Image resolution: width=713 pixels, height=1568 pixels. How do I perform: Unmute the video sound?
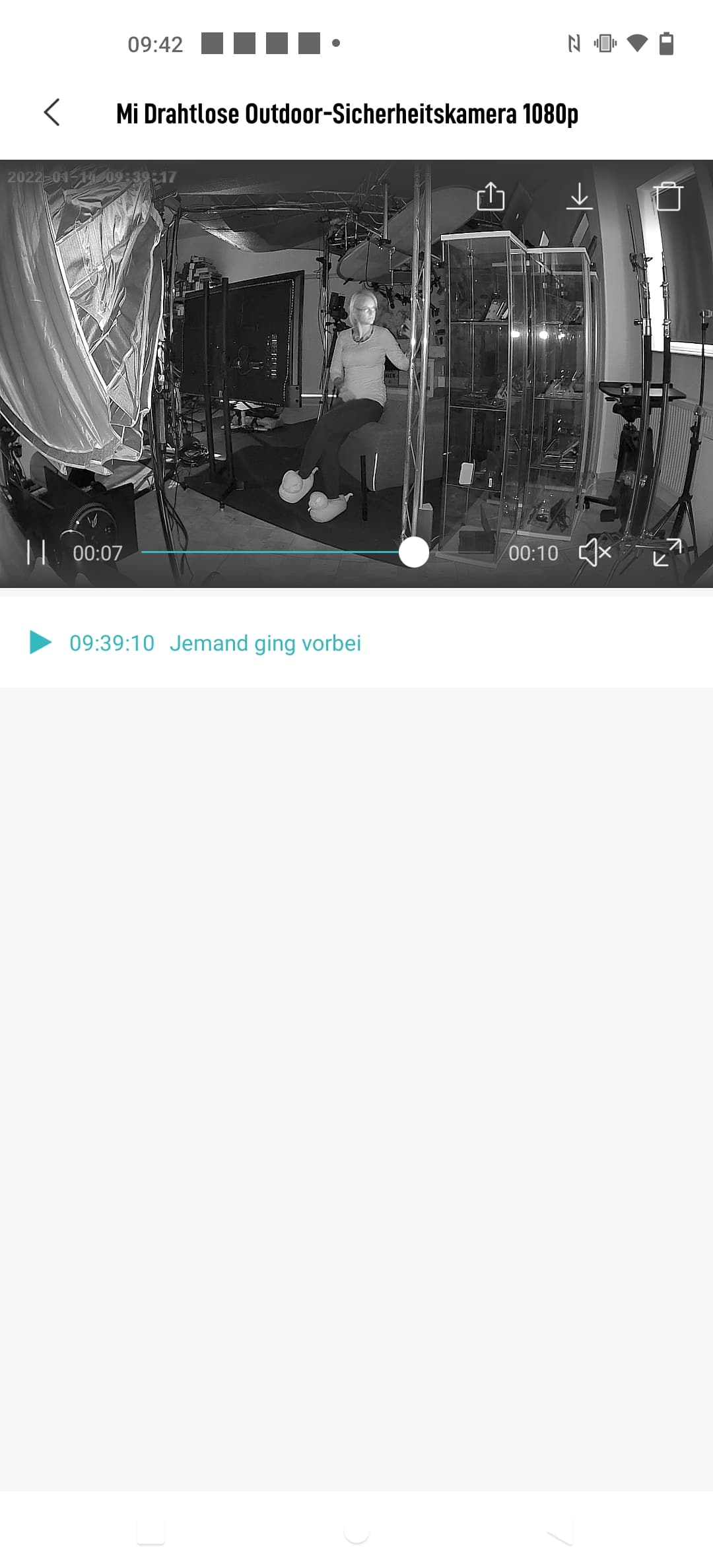[x=595, y=552]
